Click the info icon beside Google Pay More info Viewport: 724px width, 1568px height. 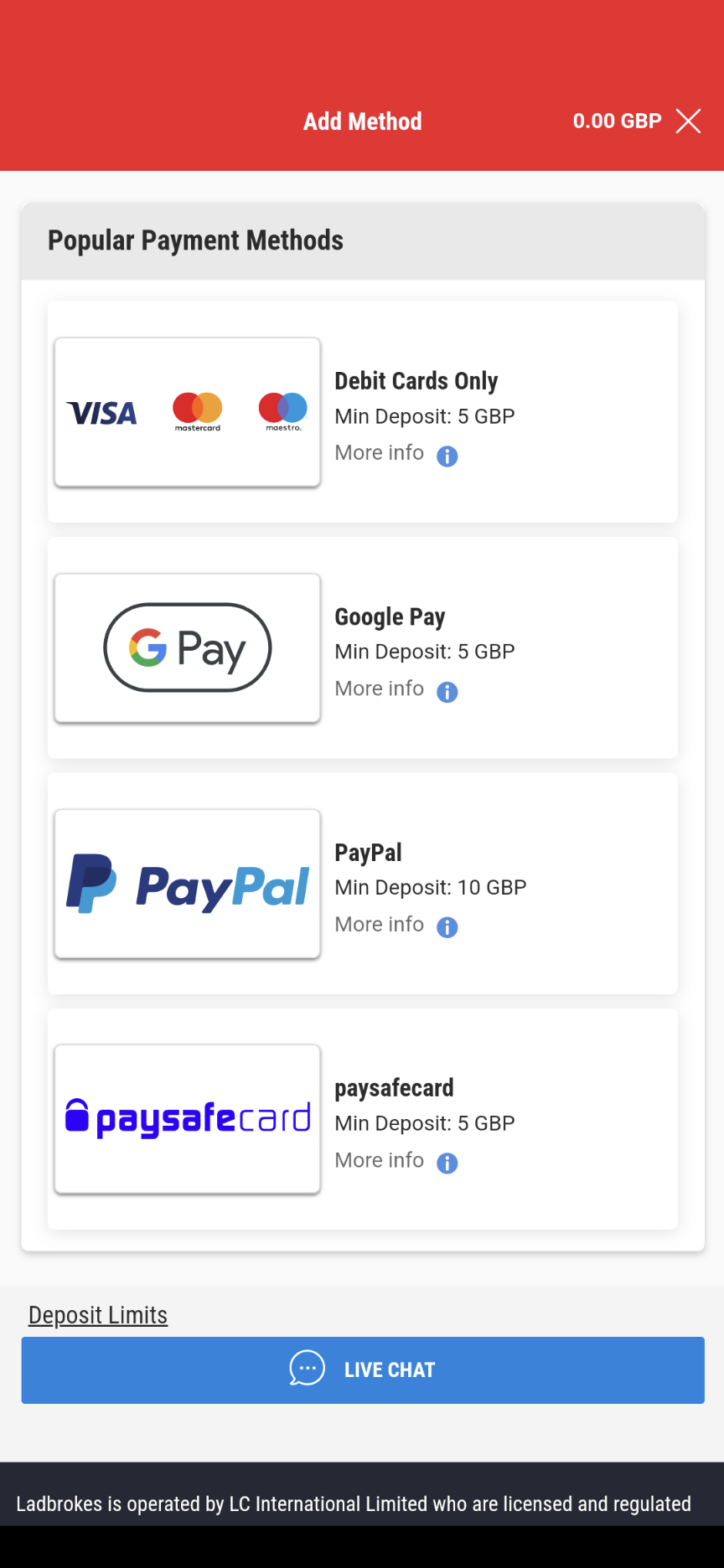(x=447, y=692)
